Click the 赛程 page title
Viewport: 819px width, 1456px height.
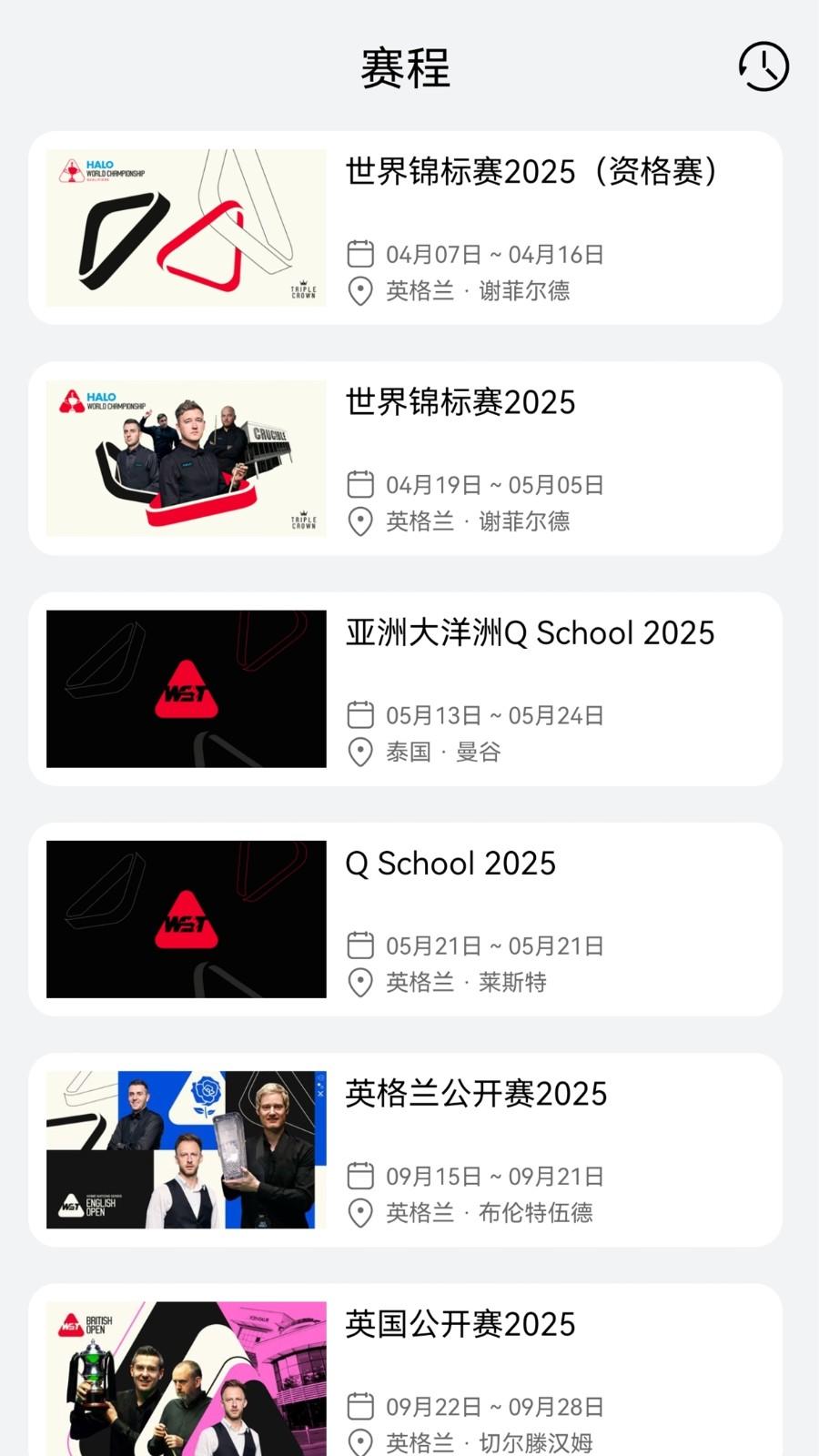click(404, 69)
